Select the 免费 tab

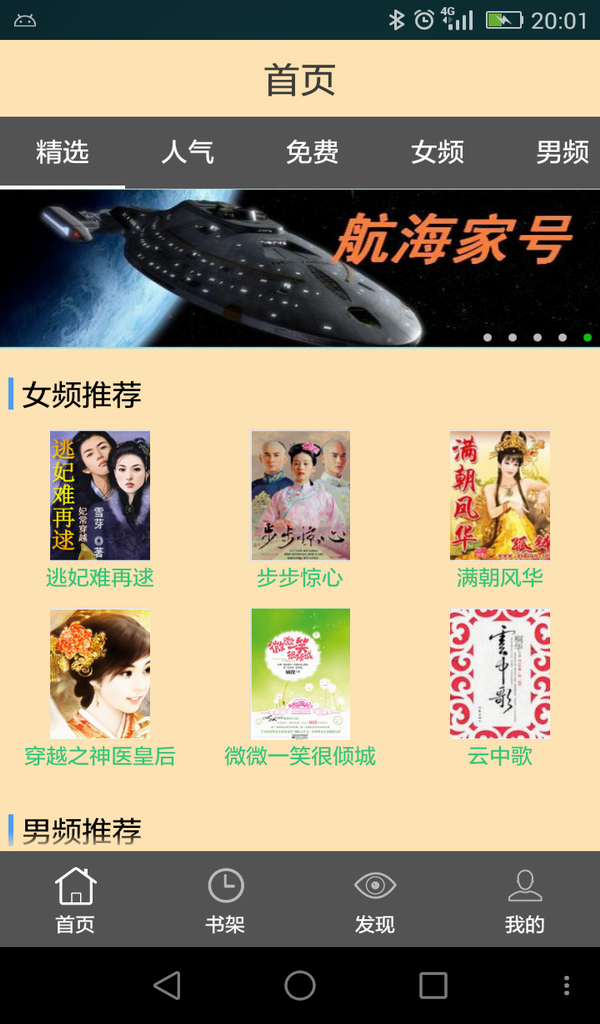[x=312, y=152]
